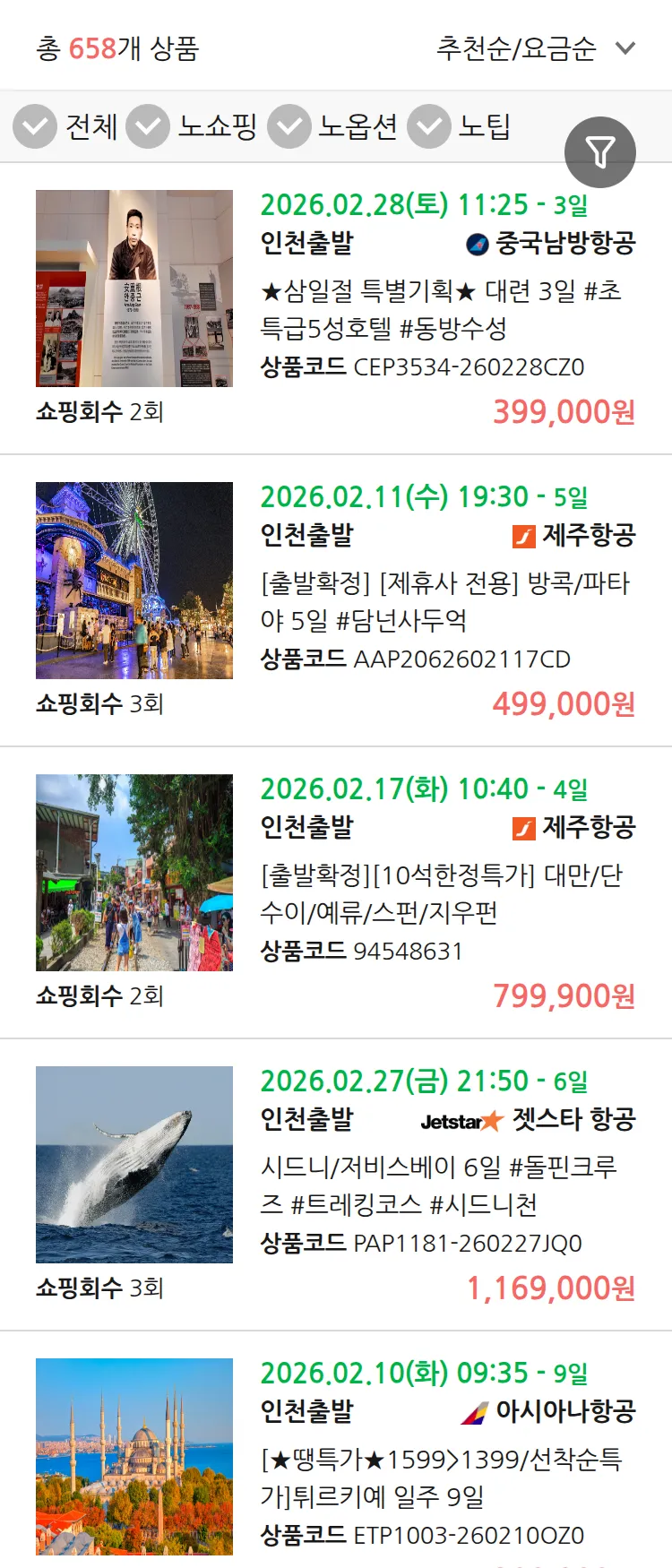This screenshot has height=1568, width=672.
Task: Enable the 노옵션 filter
Action: (288, 125)
